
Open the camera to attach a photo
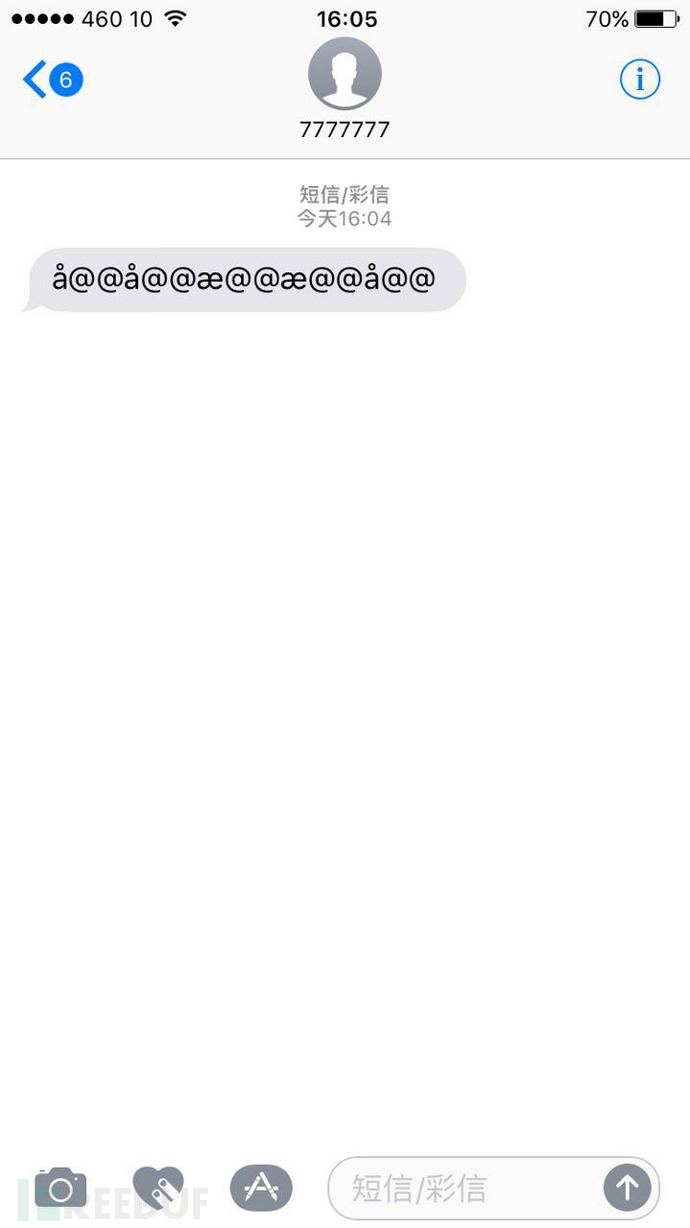tap(61, 1188)
